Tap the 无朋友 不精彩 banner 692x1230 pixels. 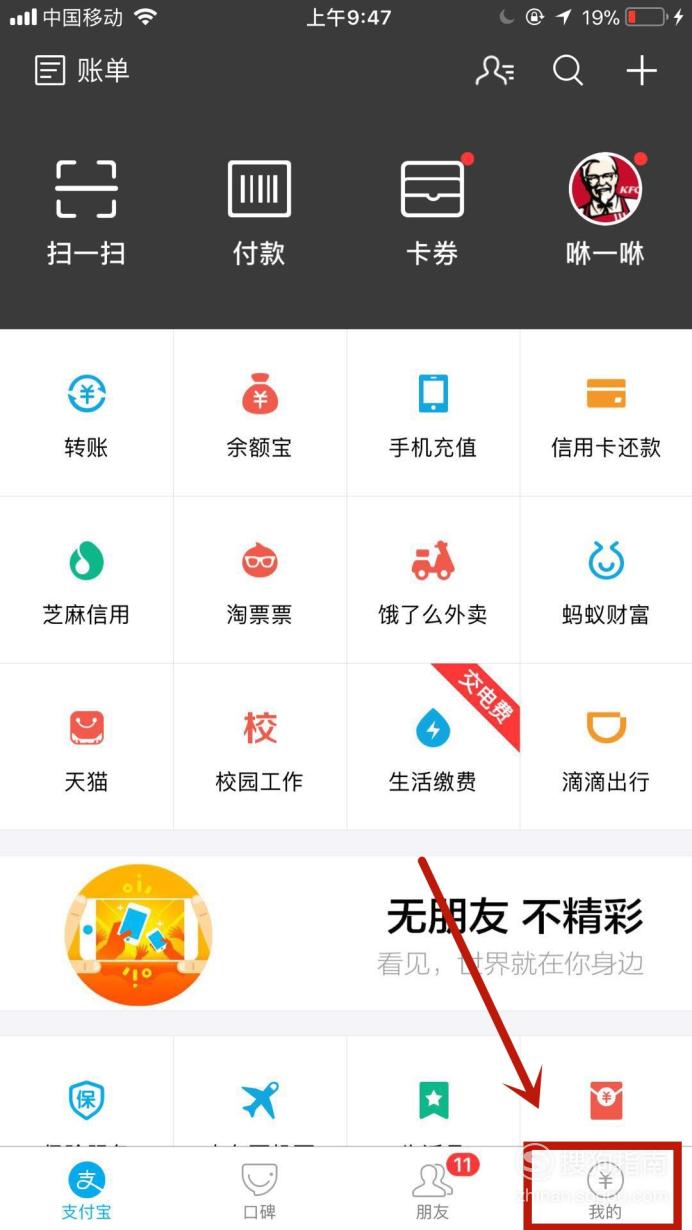pos(346,933)
